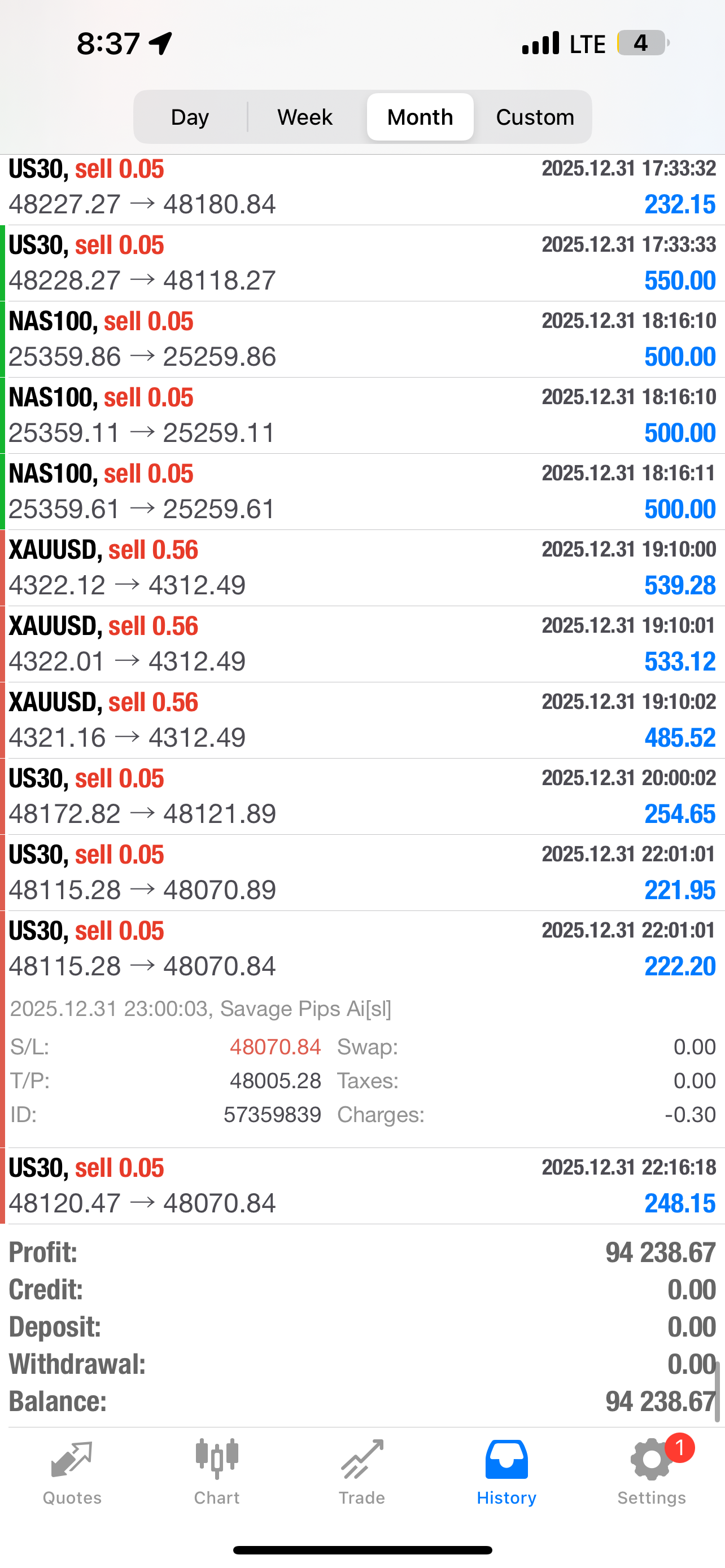Select the Custom period tab
Screen dimensions: 725x1568
tap(535, 116)
